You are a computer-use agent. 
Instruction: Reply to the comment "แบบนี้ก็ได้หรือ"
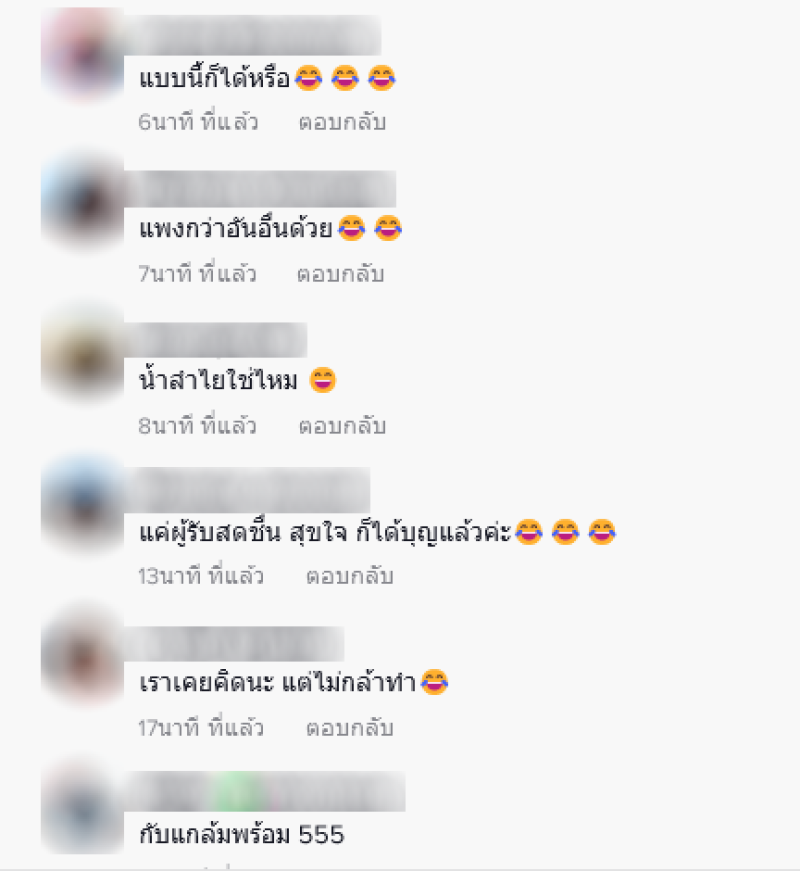342,123
